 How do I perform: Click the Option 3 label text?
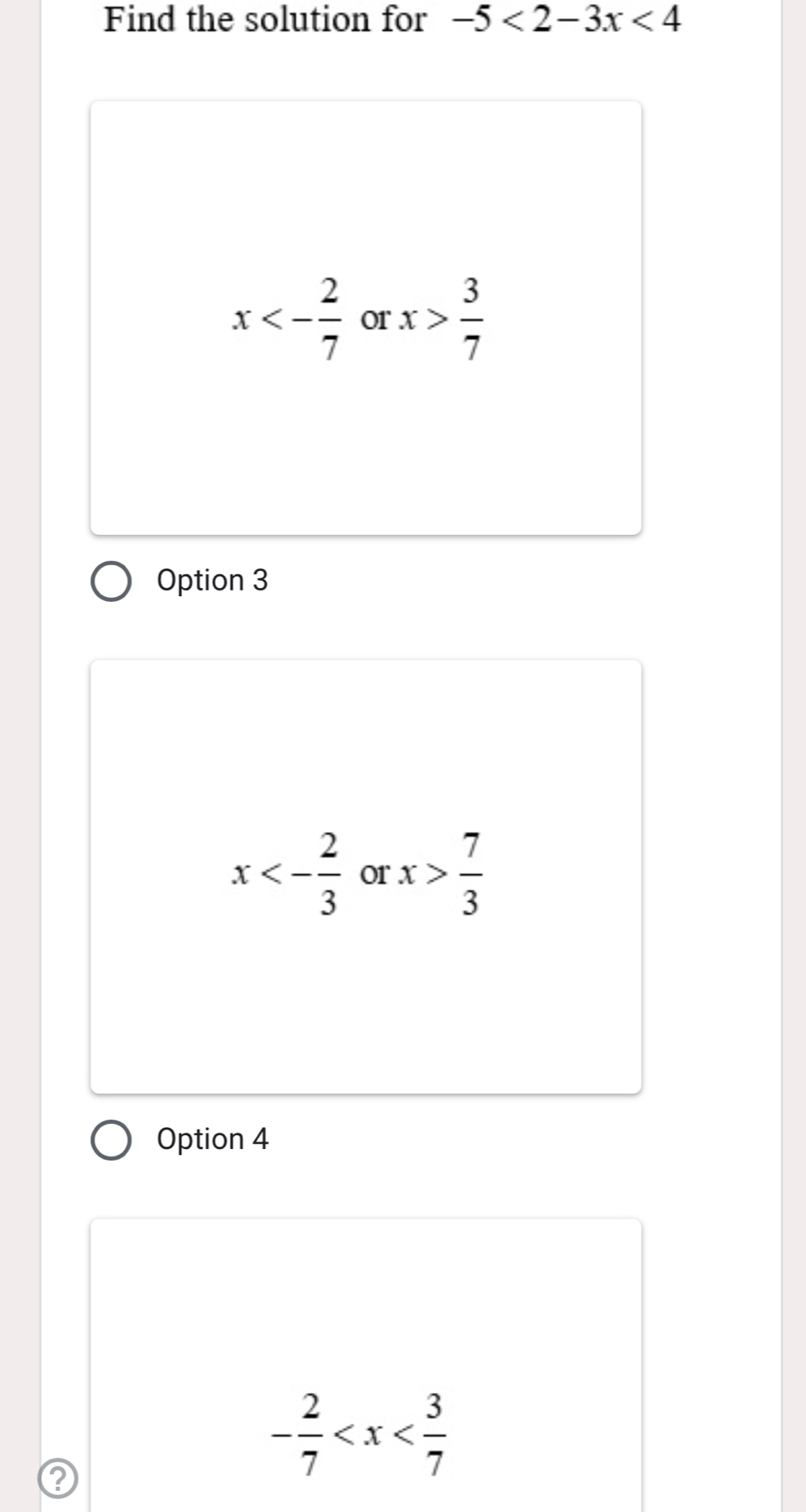[212, 580]
